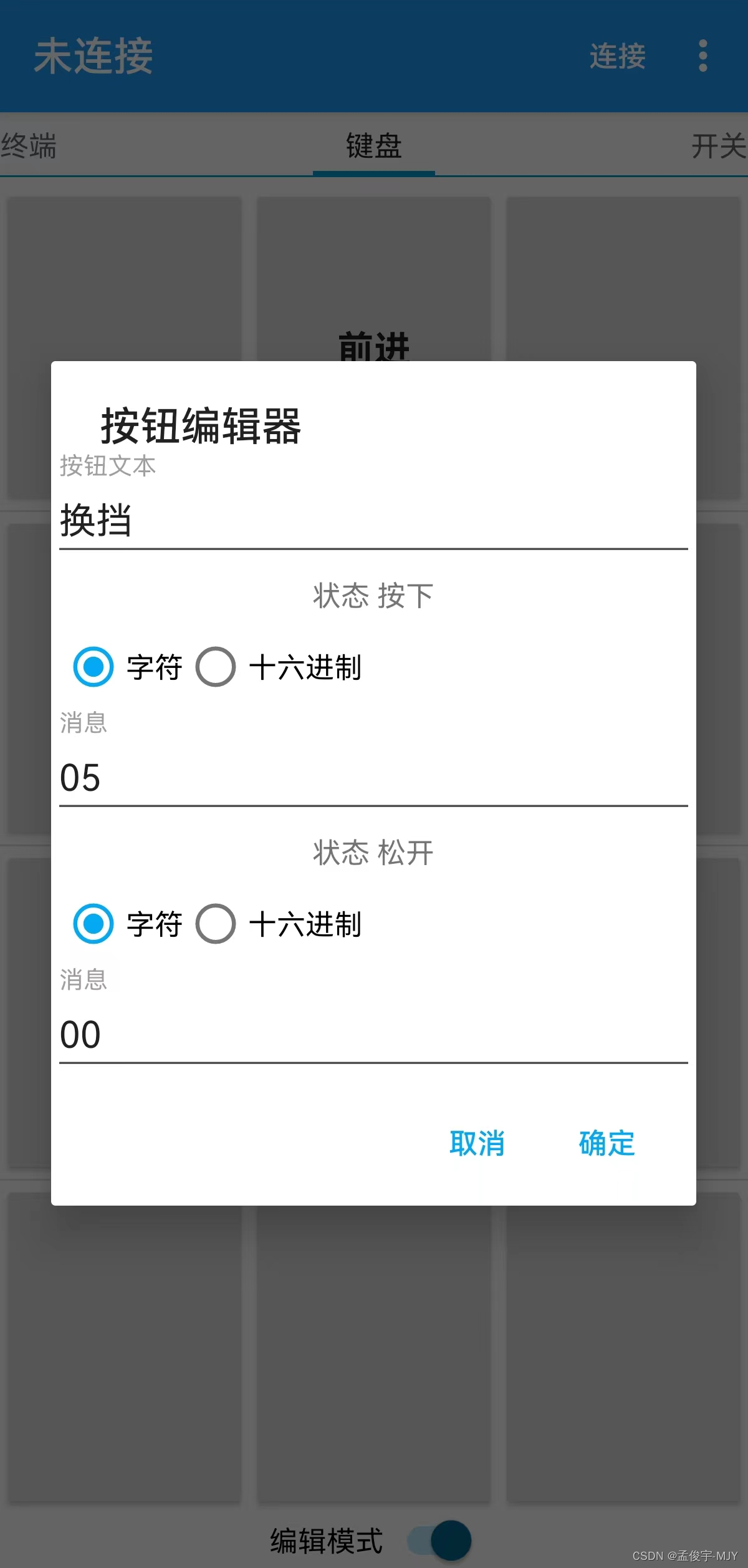
Task: Toggle the 编辑模式 switch
Action: point(439,1541)
